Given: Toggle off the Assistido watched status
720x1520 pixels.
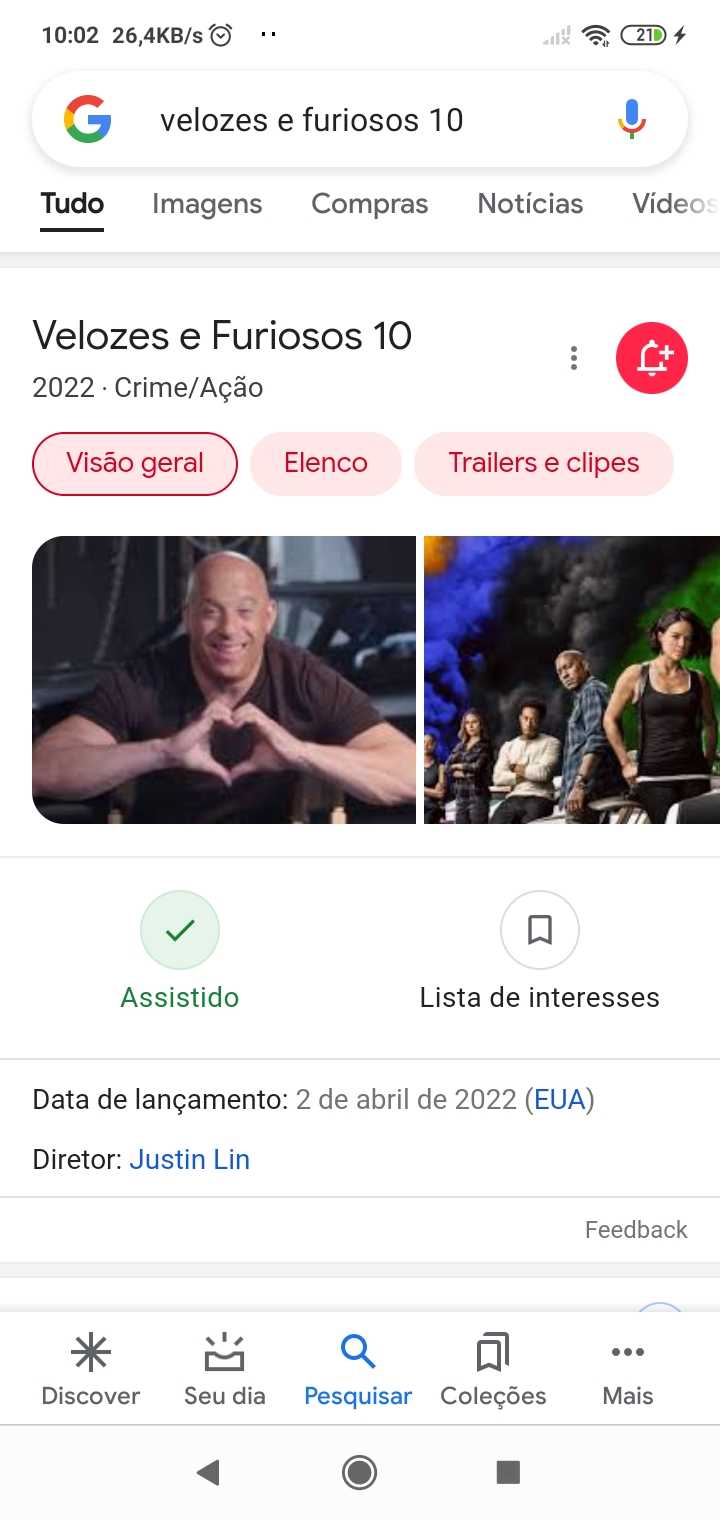Looking at the screenshot, I should [x=180, y=930].
